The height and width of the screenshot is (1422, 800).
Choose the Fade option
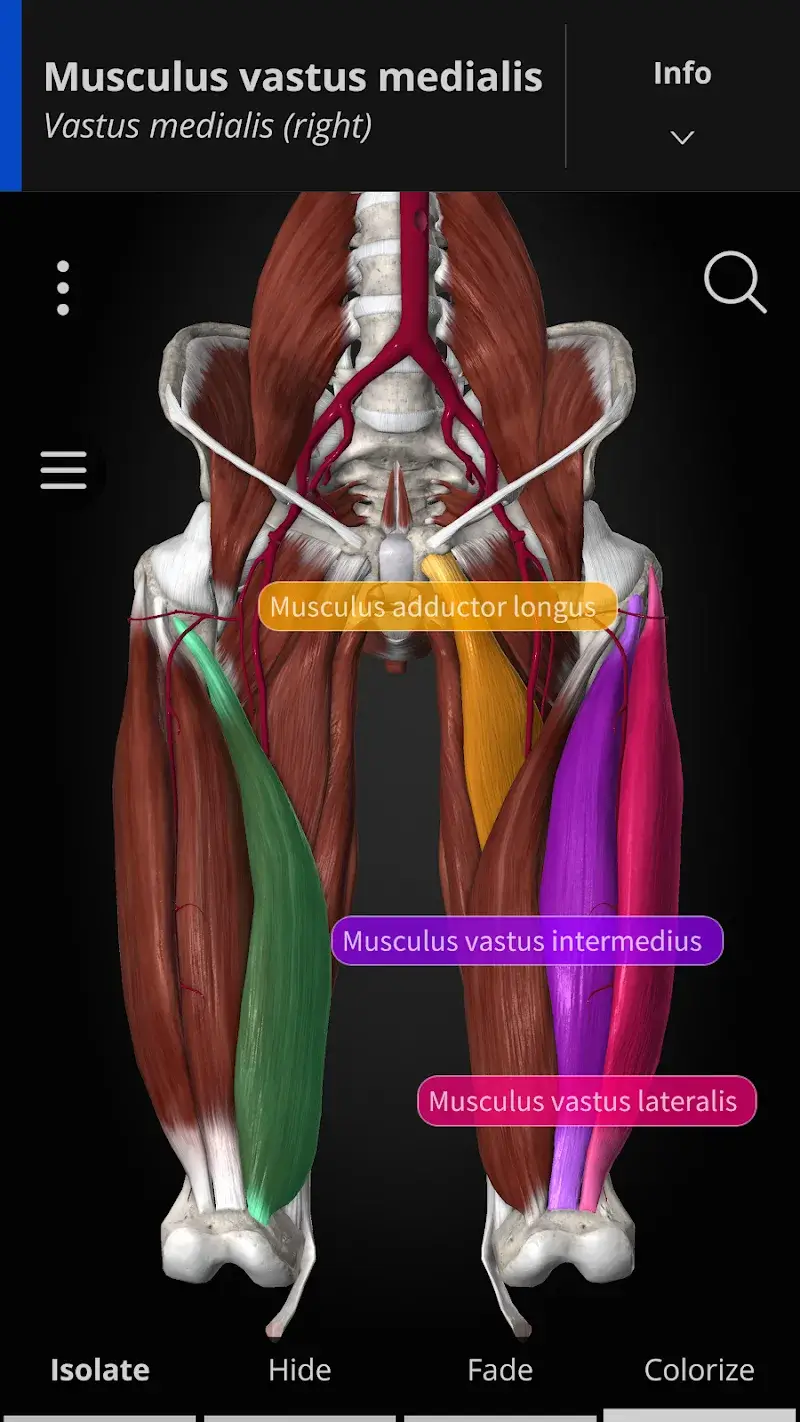click(499, 1369)
